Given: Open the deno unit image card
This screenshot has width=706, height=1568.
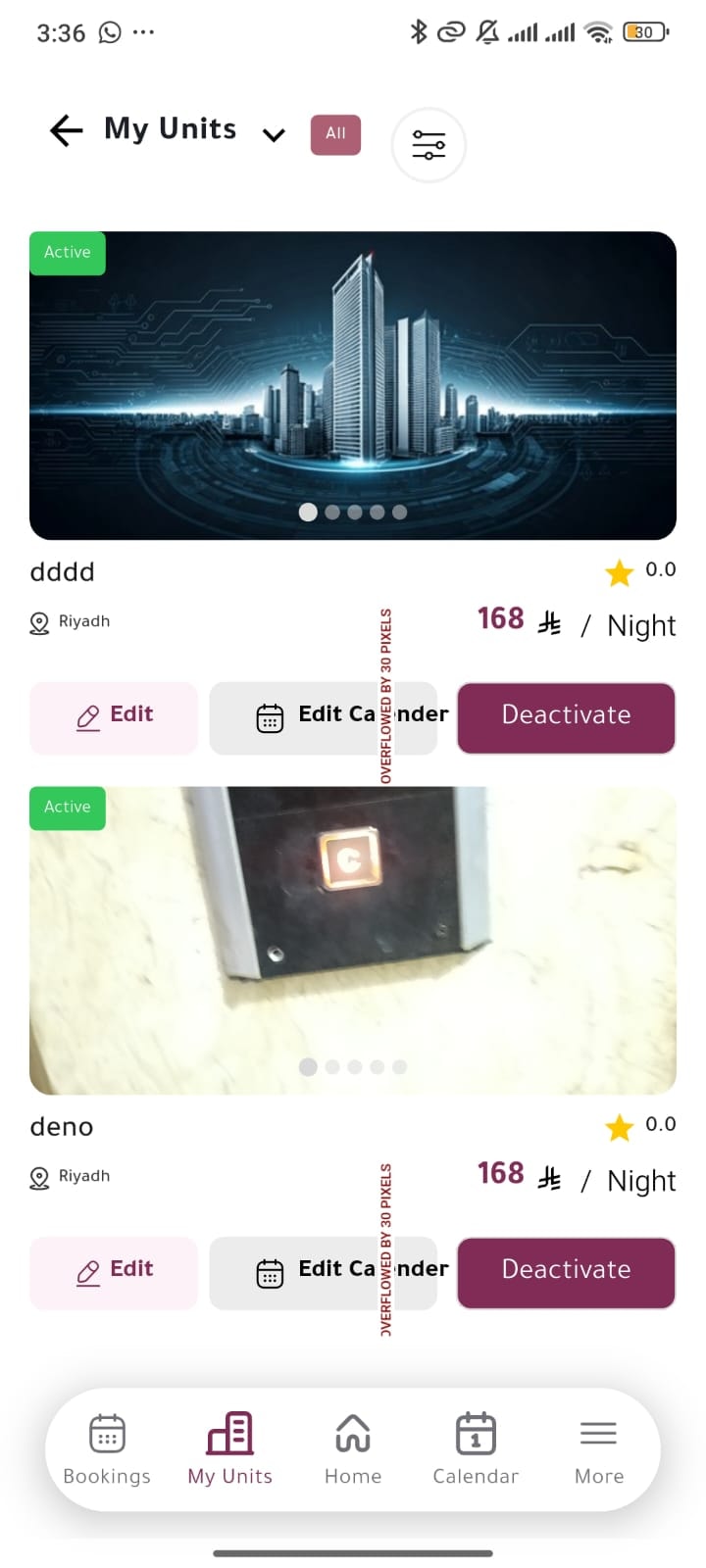Looking at the screenshot, I should [x=353, y=941].
